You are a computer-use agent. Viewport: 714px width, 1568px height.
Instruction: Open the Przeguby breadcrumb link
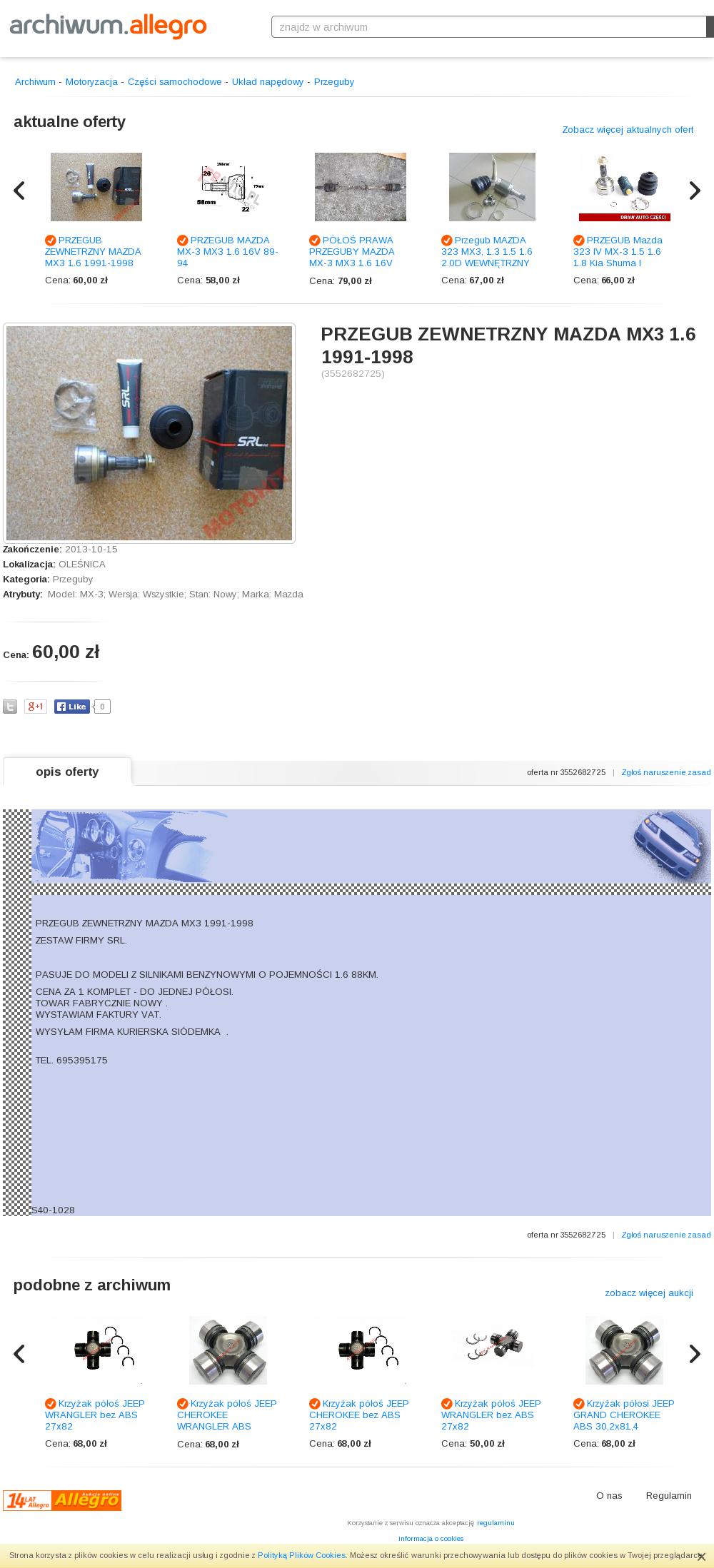pos(334,82)
